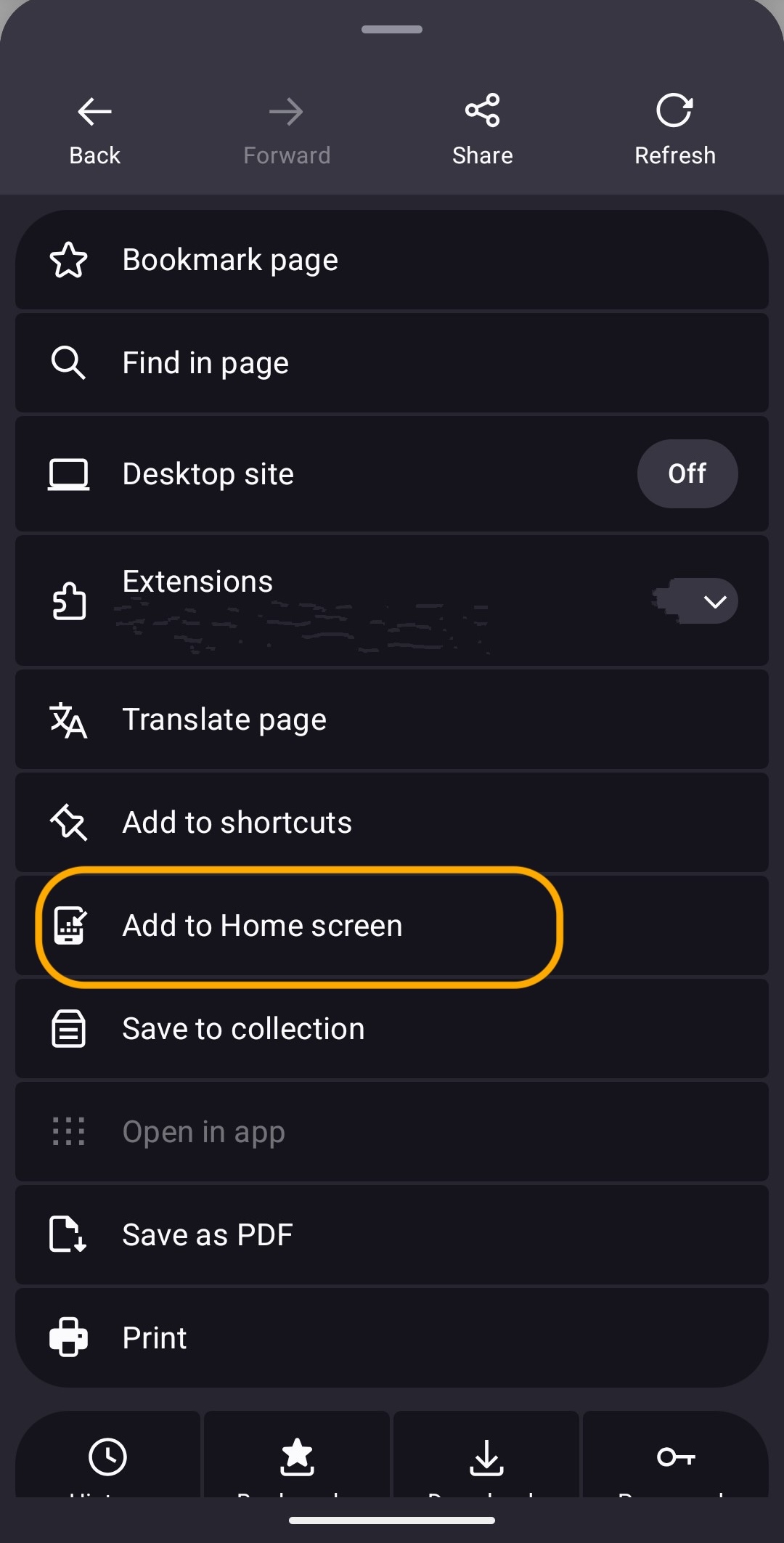Choose Translate page
This screenshot has height=1543, width=784.
tap(391, 720)
